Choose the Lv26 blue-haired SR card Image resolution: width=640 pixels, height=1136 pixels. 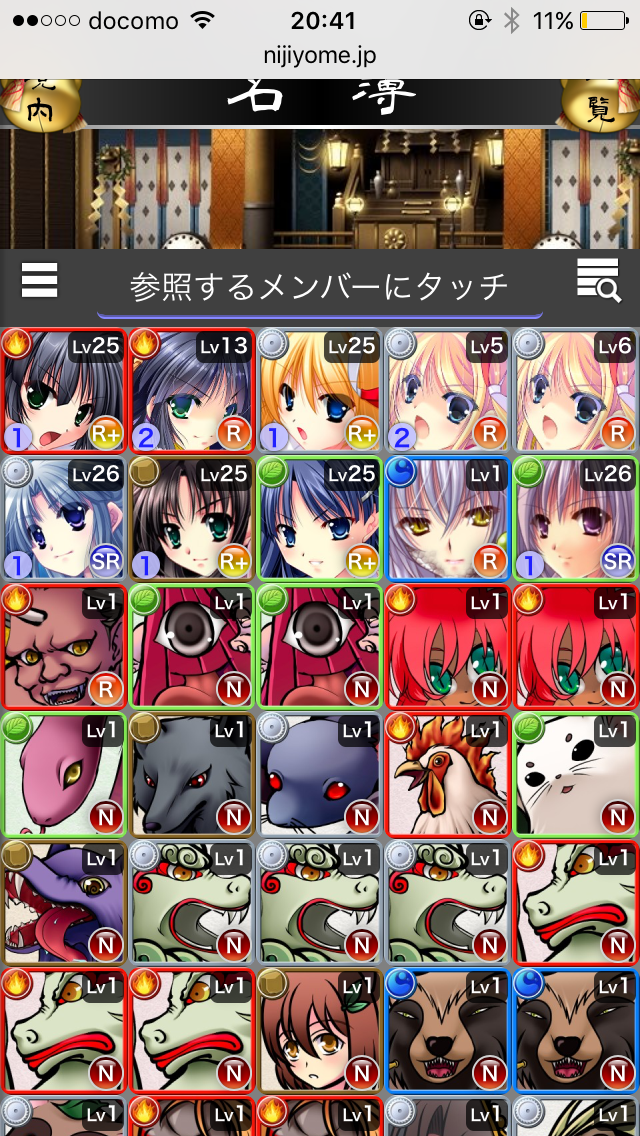tap(64, 519)
